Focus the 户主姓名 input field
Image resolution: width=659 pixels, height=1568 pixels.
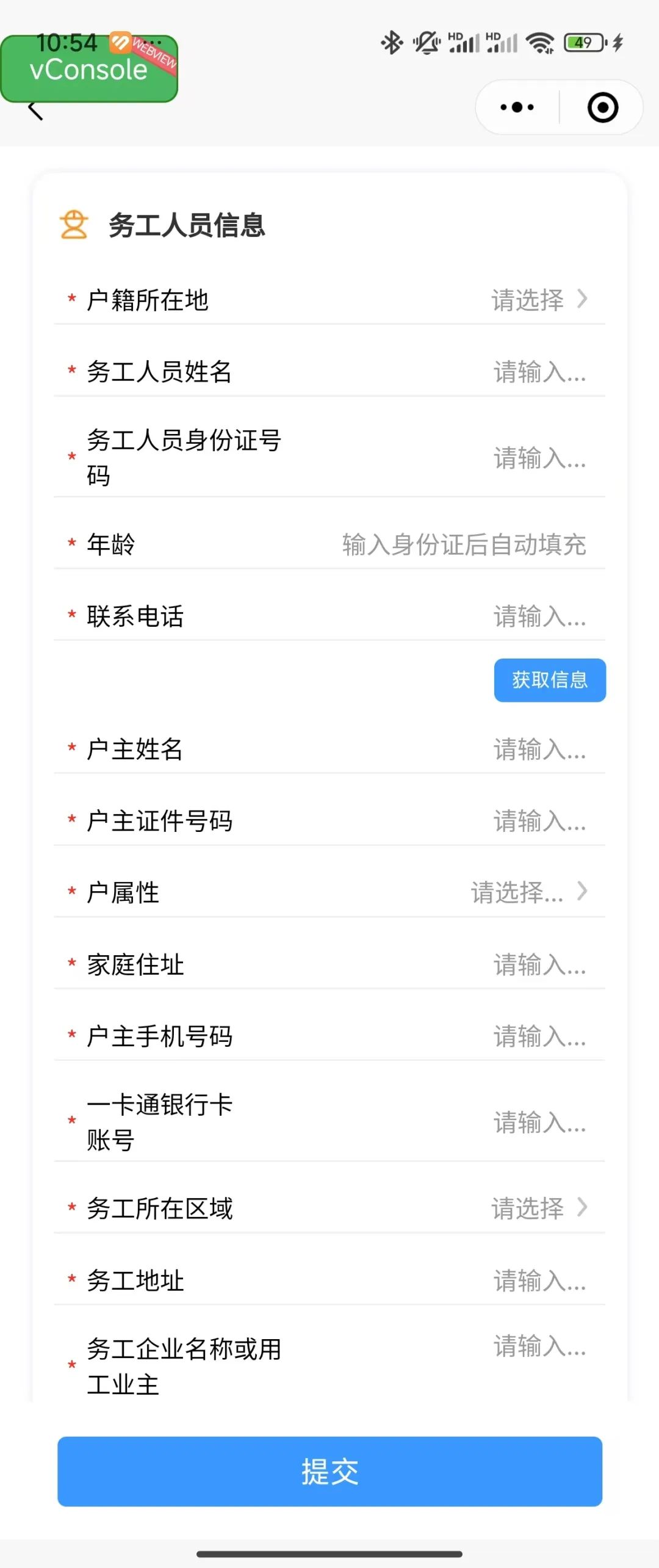point(539,749)
